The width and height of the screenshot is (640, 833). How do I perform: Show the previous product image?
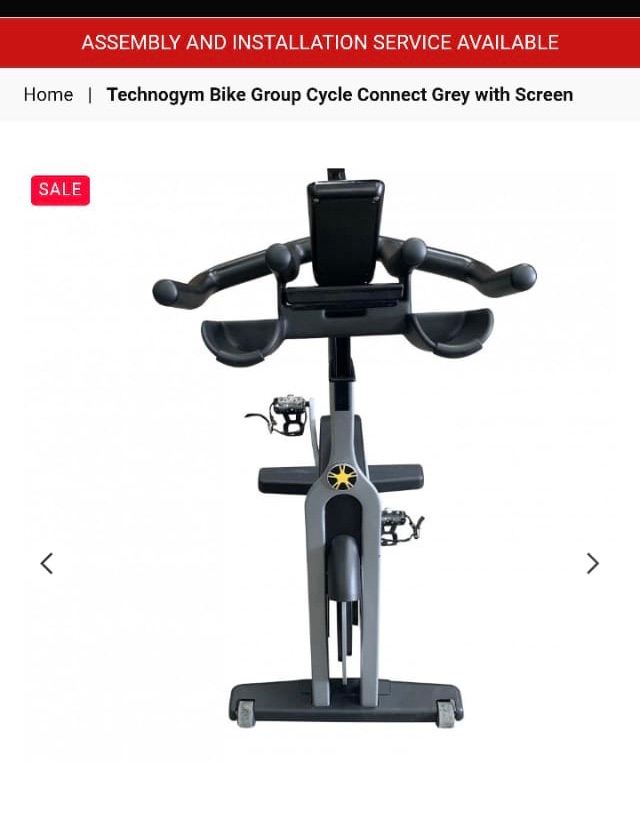tap(46, 563)
